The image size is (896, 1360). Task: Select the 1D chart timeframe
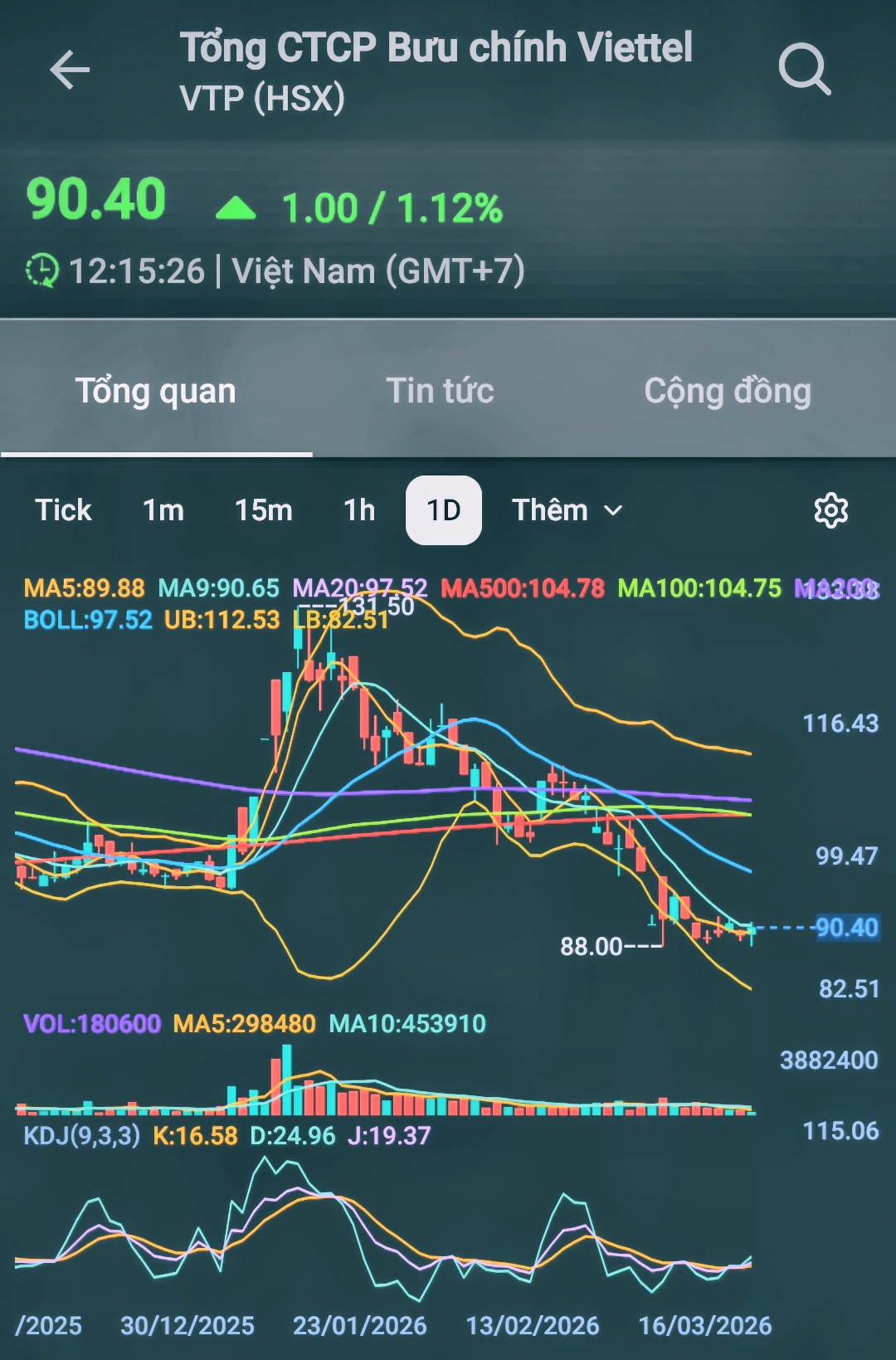[443, 510]
